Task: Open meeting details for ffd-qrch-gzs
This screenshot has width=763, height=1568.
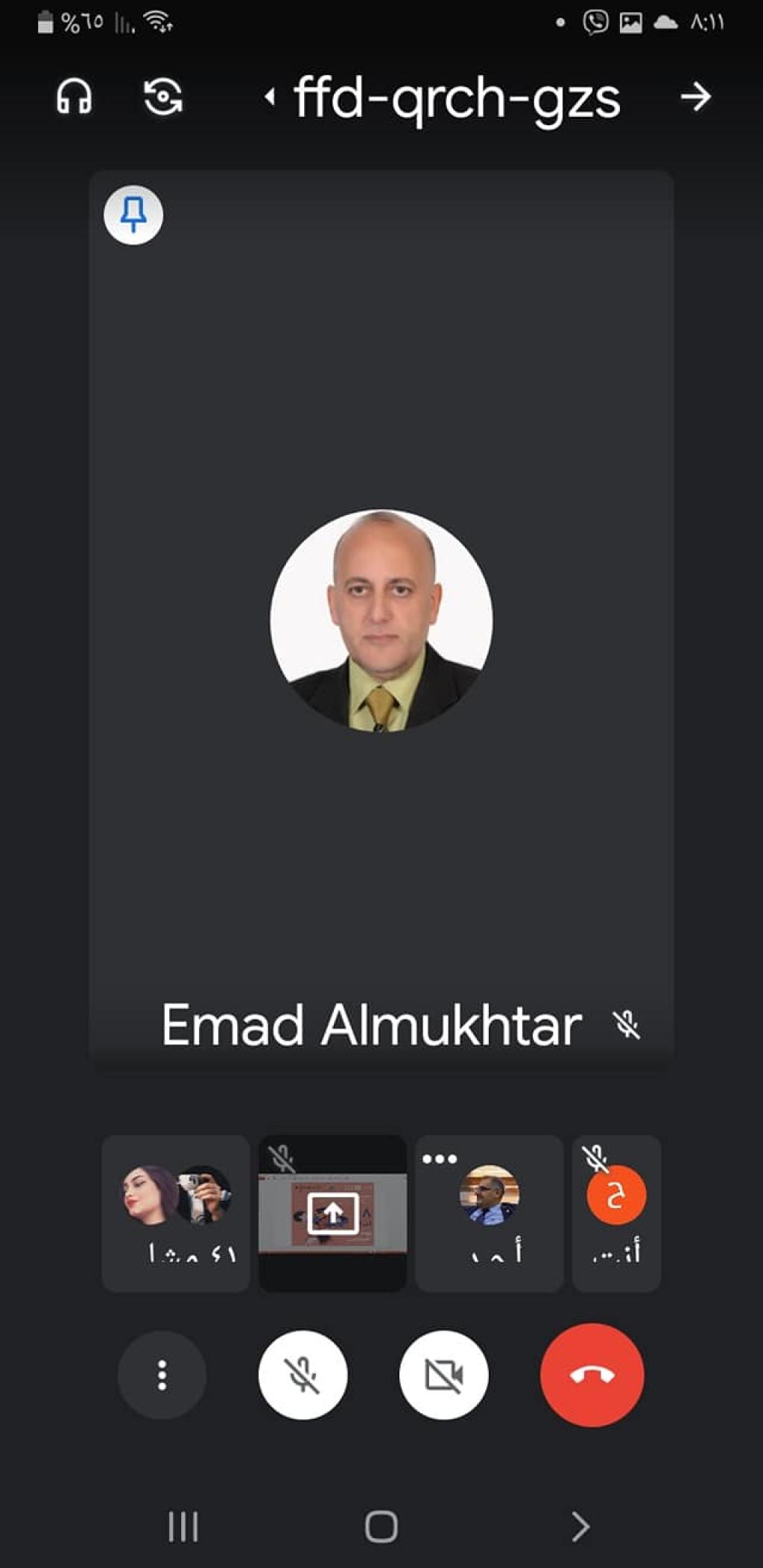Action: coord(456,98)
